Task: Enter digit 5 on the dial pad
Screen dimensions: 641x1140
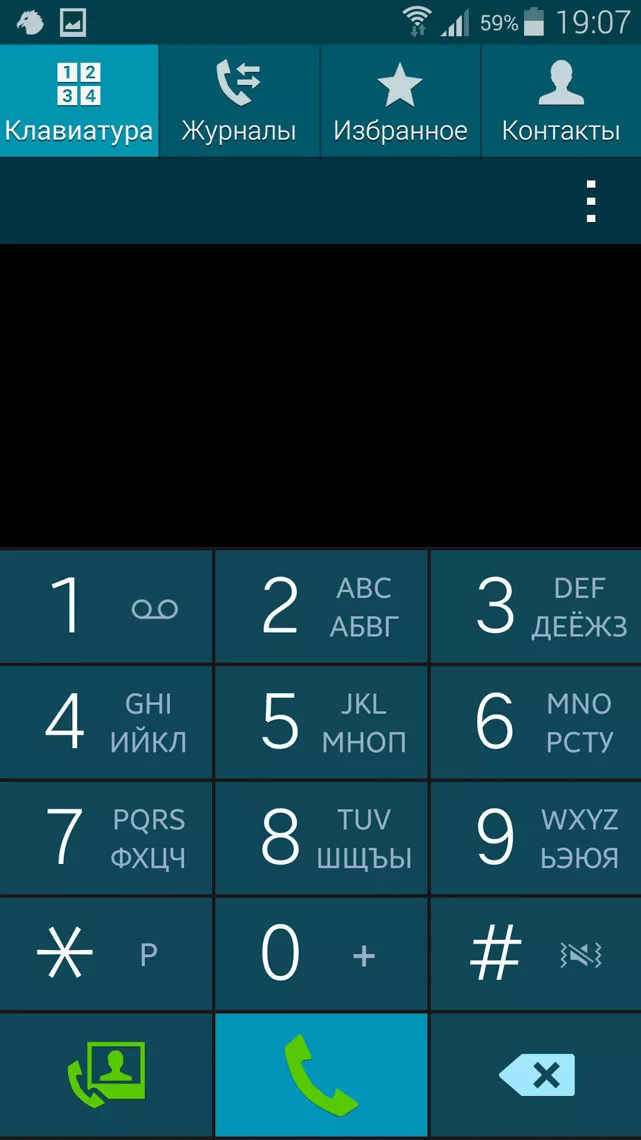Action: click(321, 722)
